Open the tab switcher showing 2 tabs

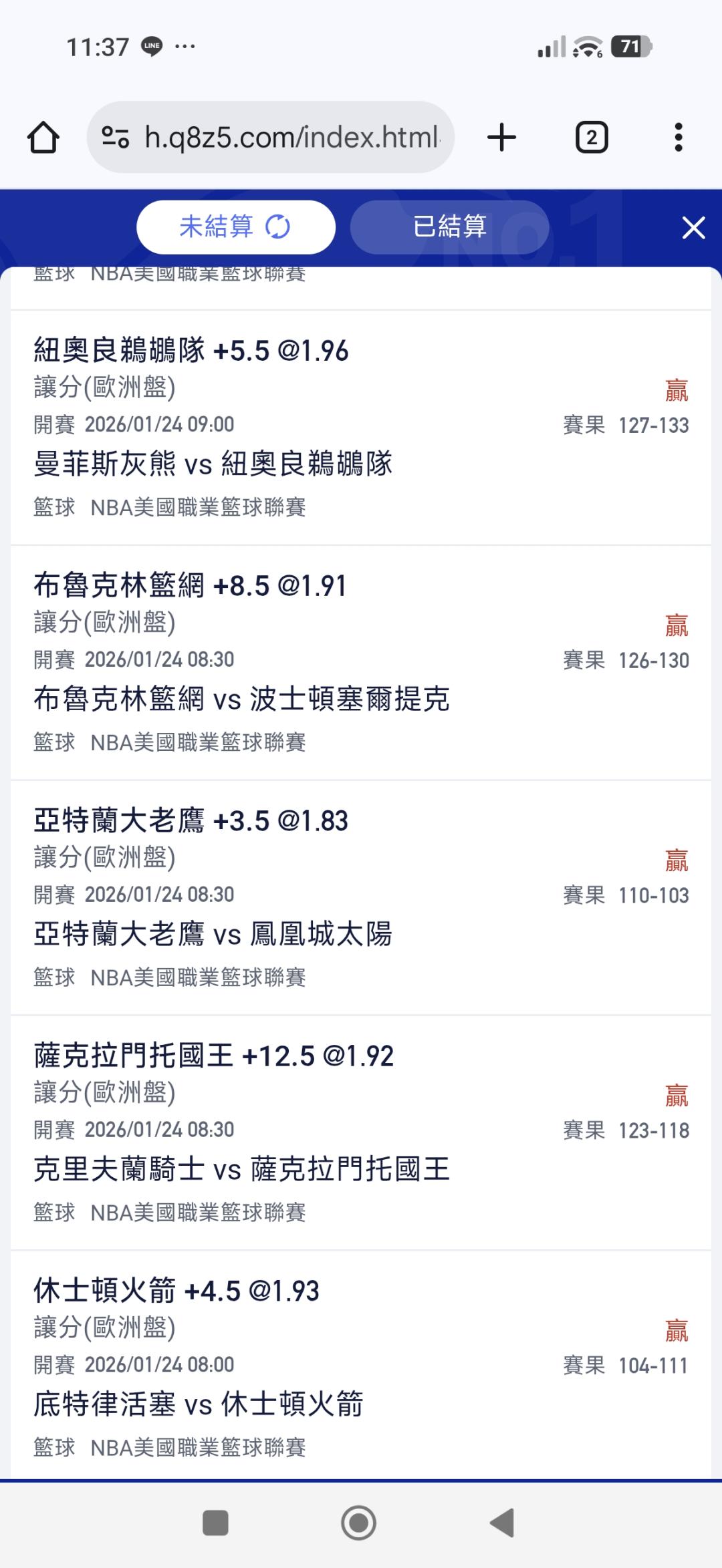tap(592, 138)
